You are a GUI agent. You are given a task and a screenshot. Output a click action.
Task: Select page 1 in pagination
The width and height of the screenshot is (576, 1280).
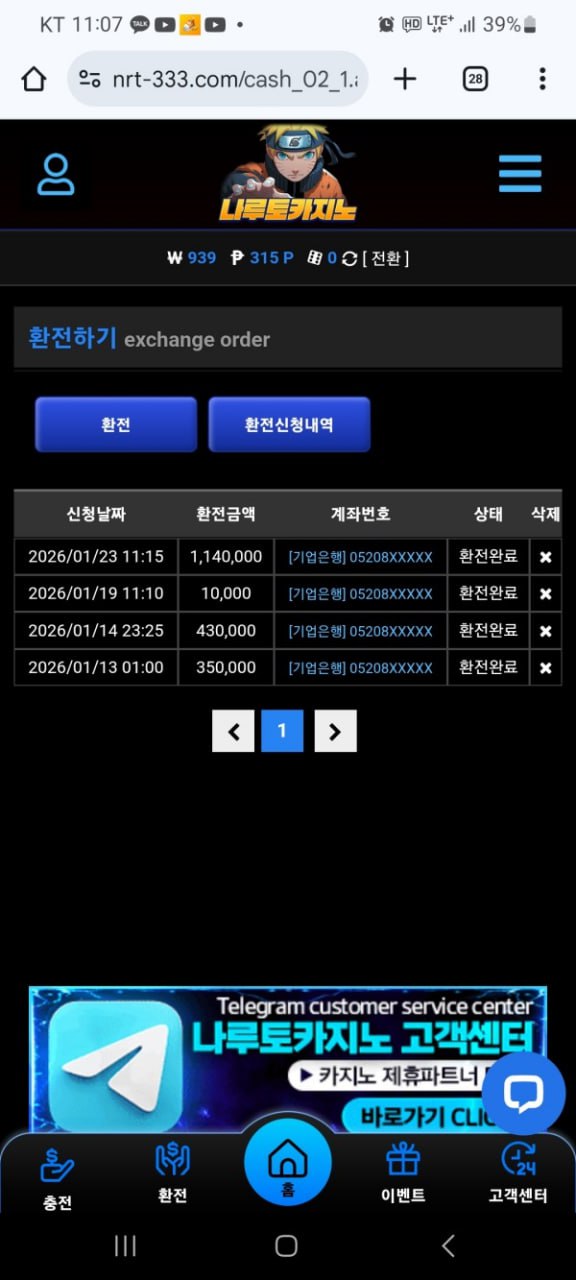point(282,731)
